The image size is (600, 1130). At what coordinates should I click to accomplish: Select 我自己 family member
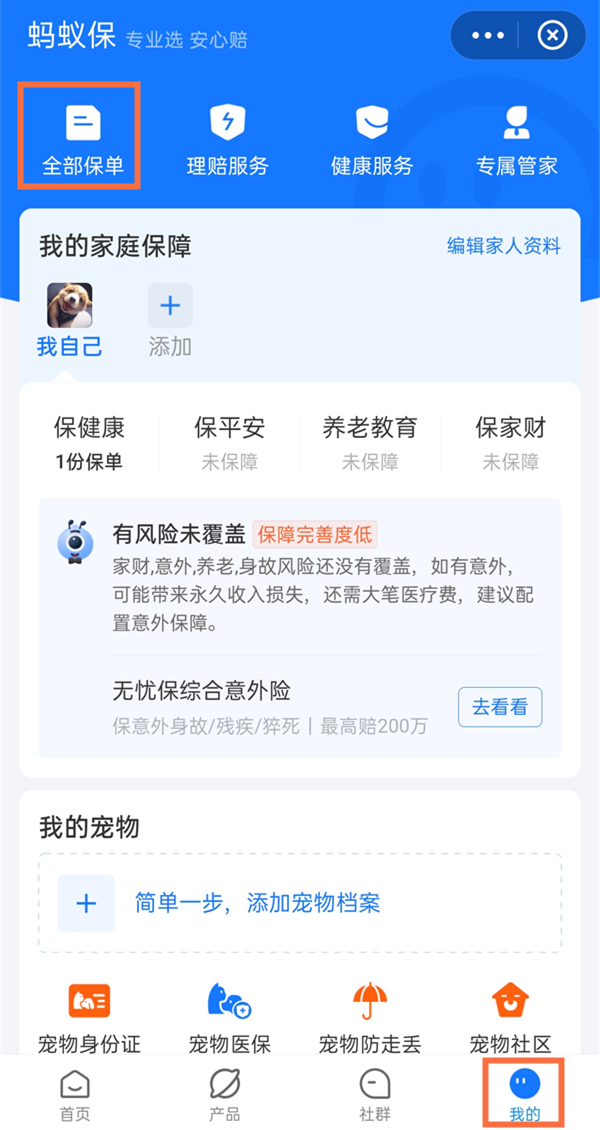[70, 320]
